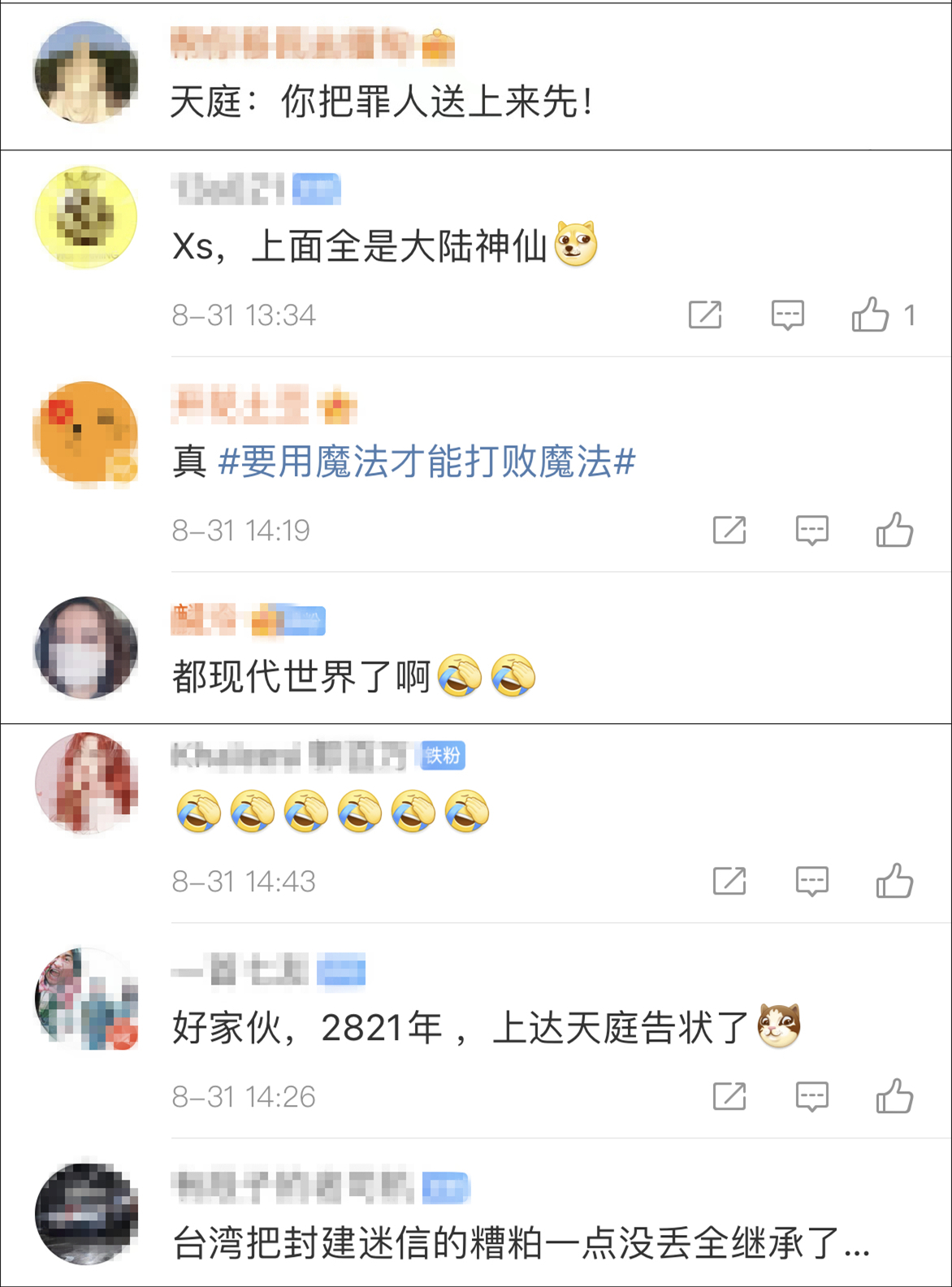
Task: Toggle like on the 2821年 comment
Action: [894, 1095]
